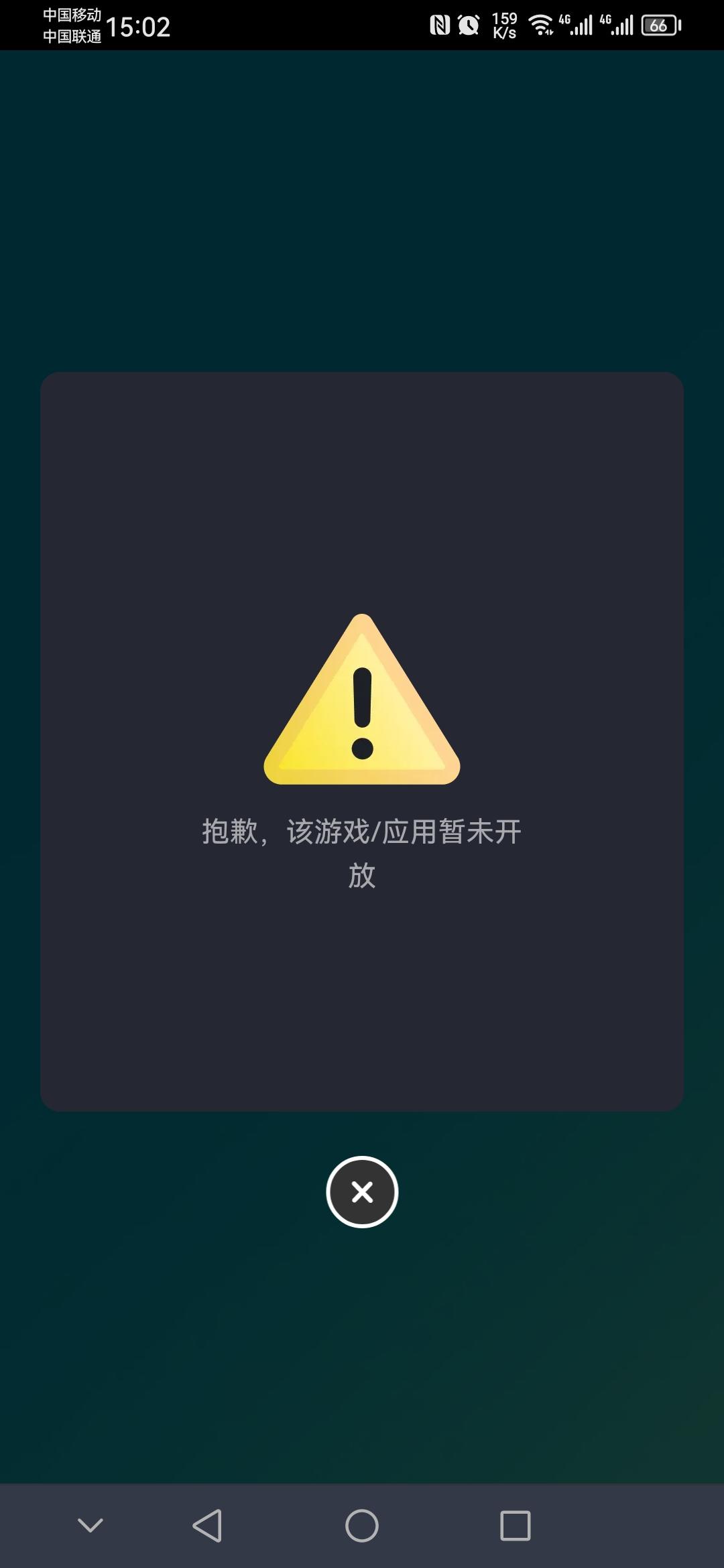Select the Wi-Fi icon in the status bar
The width and height of the screenshot is (724, 1568).
540,25
